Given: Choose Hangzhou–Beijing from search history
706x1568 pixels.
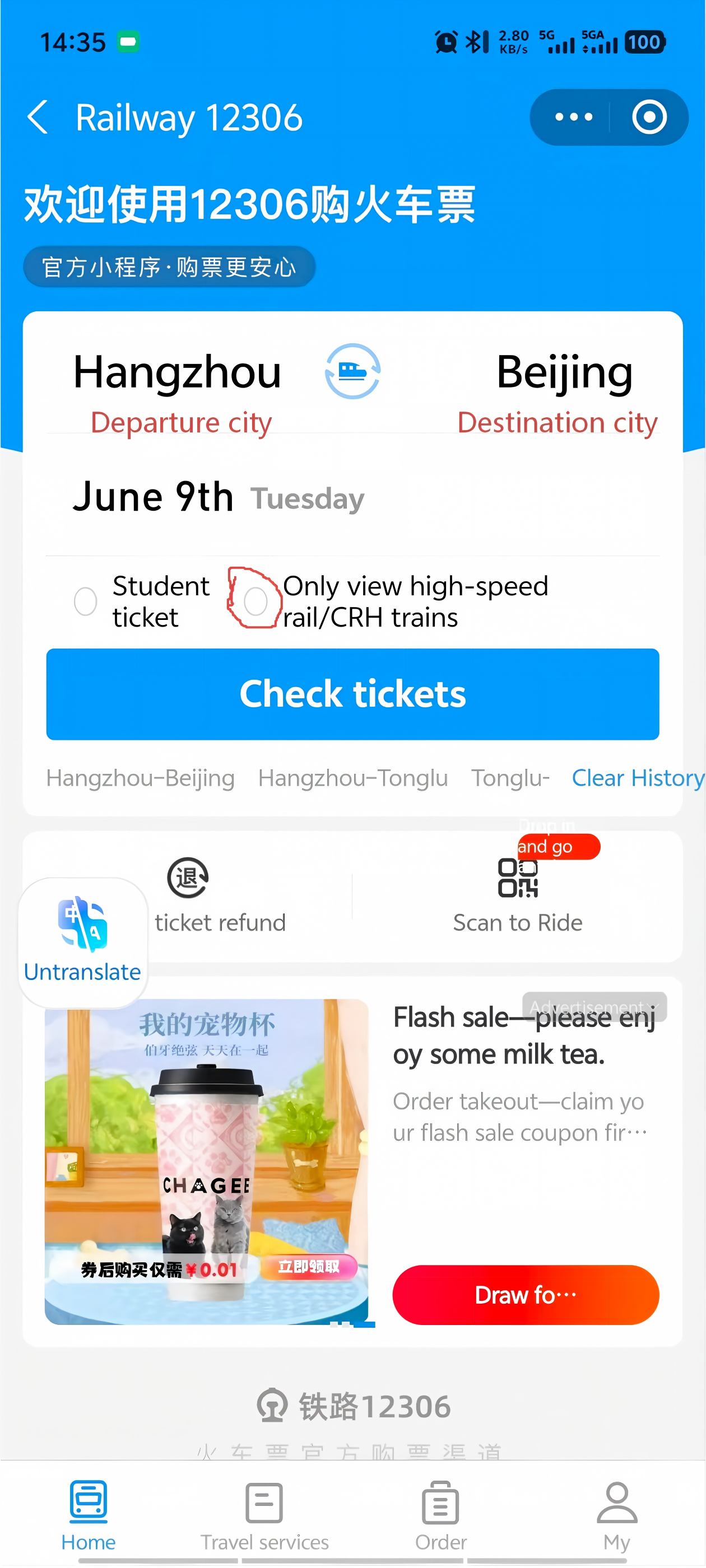Looking at the screenshot, I should coord(140,778).
